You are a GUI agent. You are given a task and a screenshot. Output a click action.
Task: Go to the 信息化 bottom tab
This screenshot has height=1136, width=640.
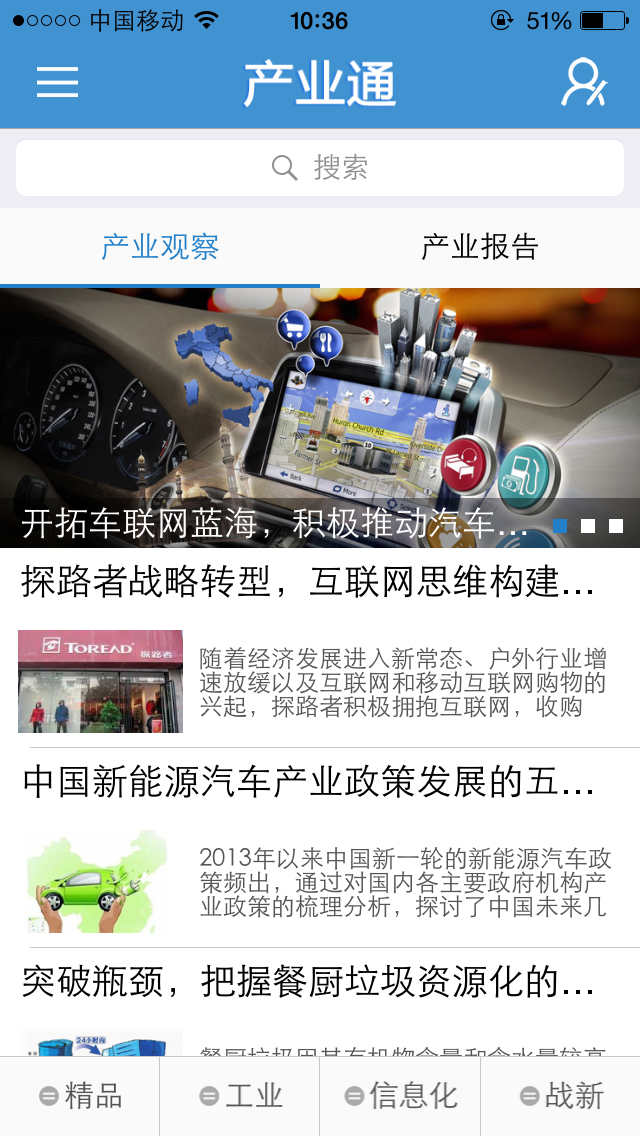click(400, 1096)
